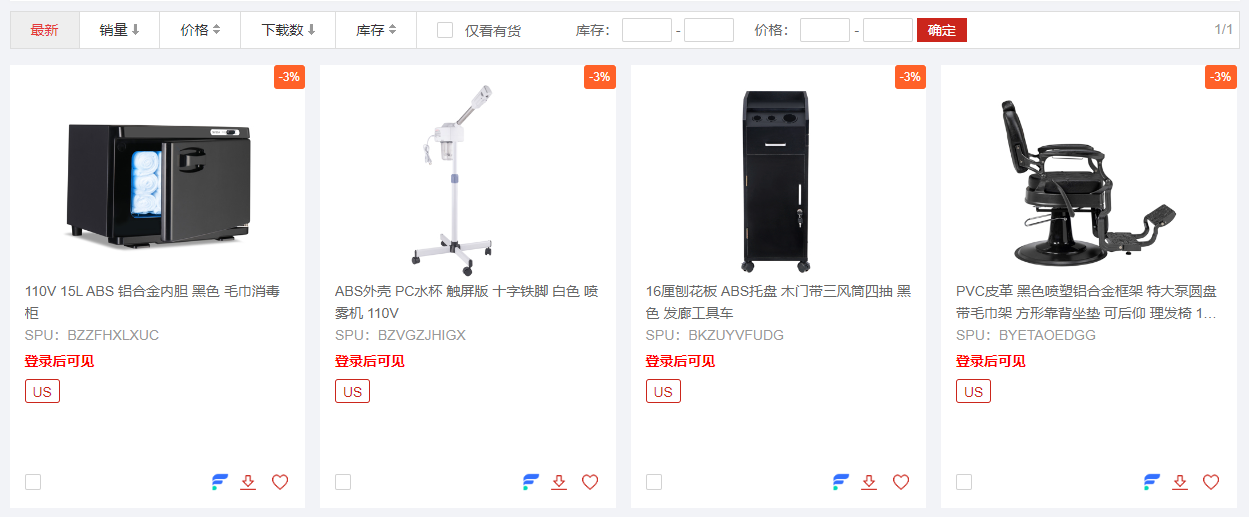This screenshot has height=517, width=1249.
Task: Add 理发椅 to favorites with the heart
Action: click(x=1211, y=482)
